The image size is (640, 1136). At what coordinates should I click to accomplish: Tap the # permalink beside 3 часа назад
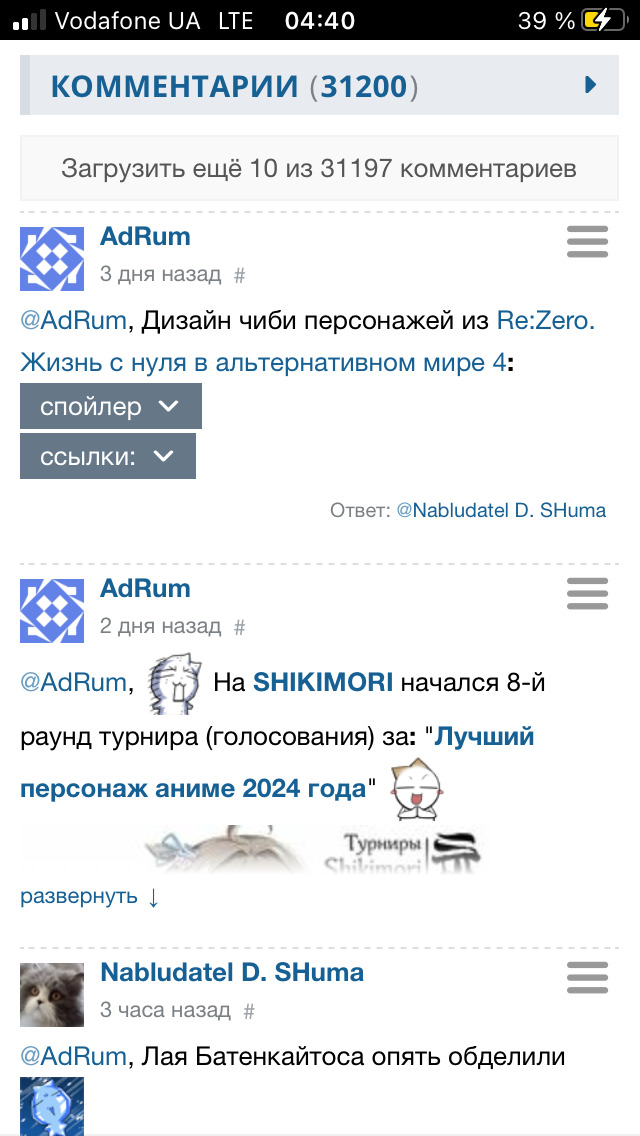[249, 1011]
